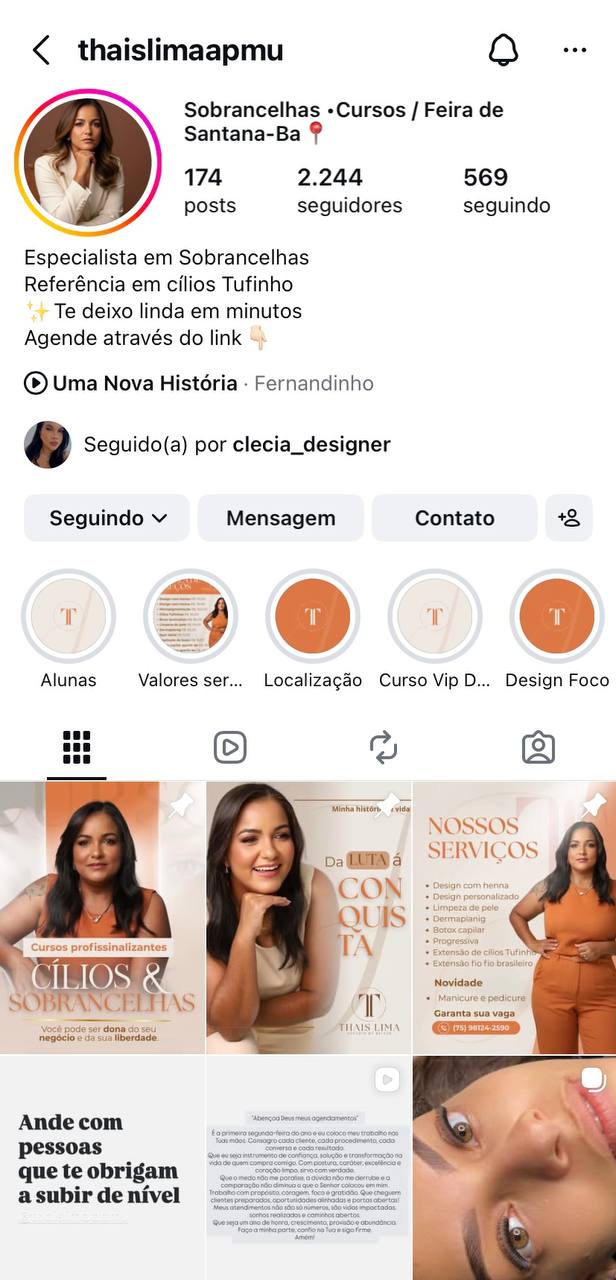The image size is (616, 1280).
Task: Open the notifications bell for this profile
Action: 504,50
